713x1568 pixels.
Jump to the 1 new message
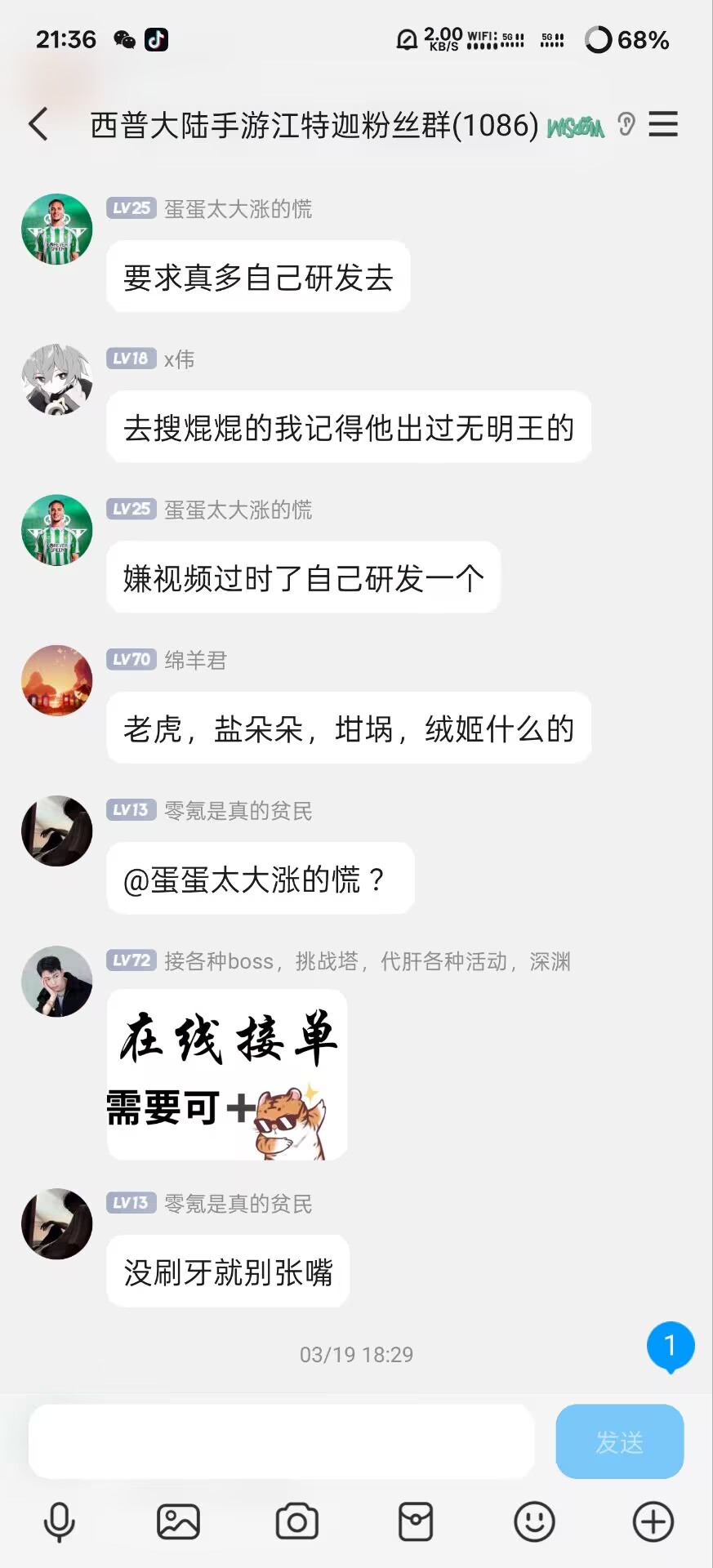click(x=670, y=1346)
